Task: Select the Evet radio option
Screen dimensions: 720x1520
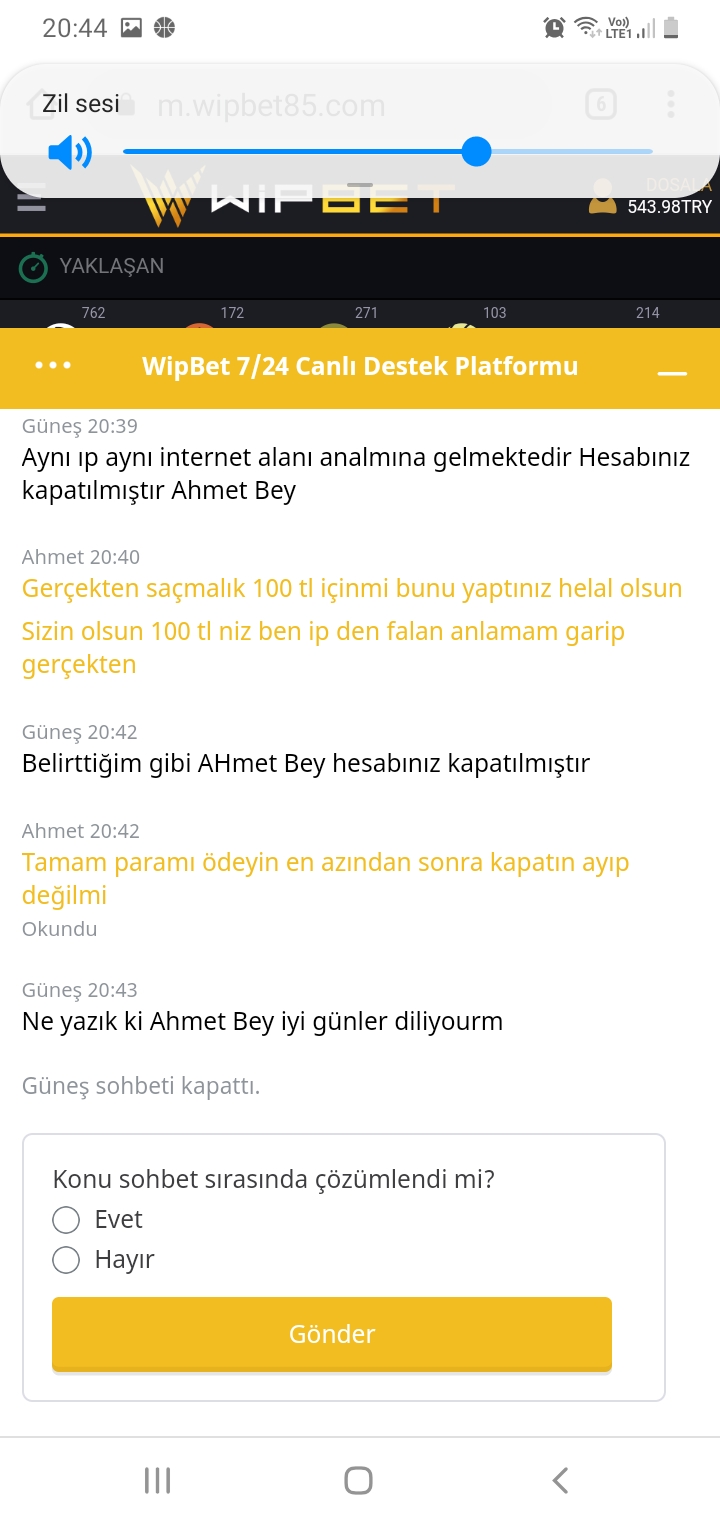Action: coord(66,1220)
